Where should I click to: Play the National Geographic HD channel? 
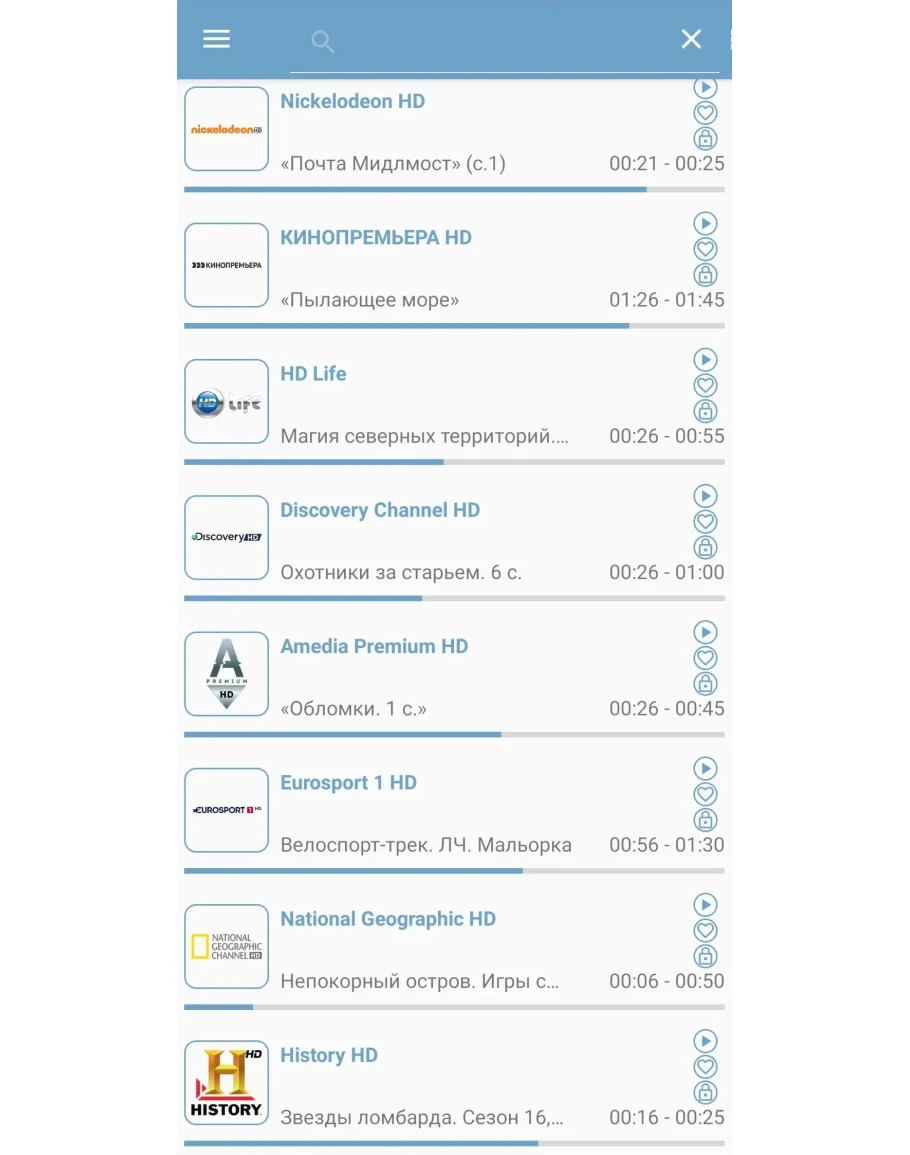point(705,905)
